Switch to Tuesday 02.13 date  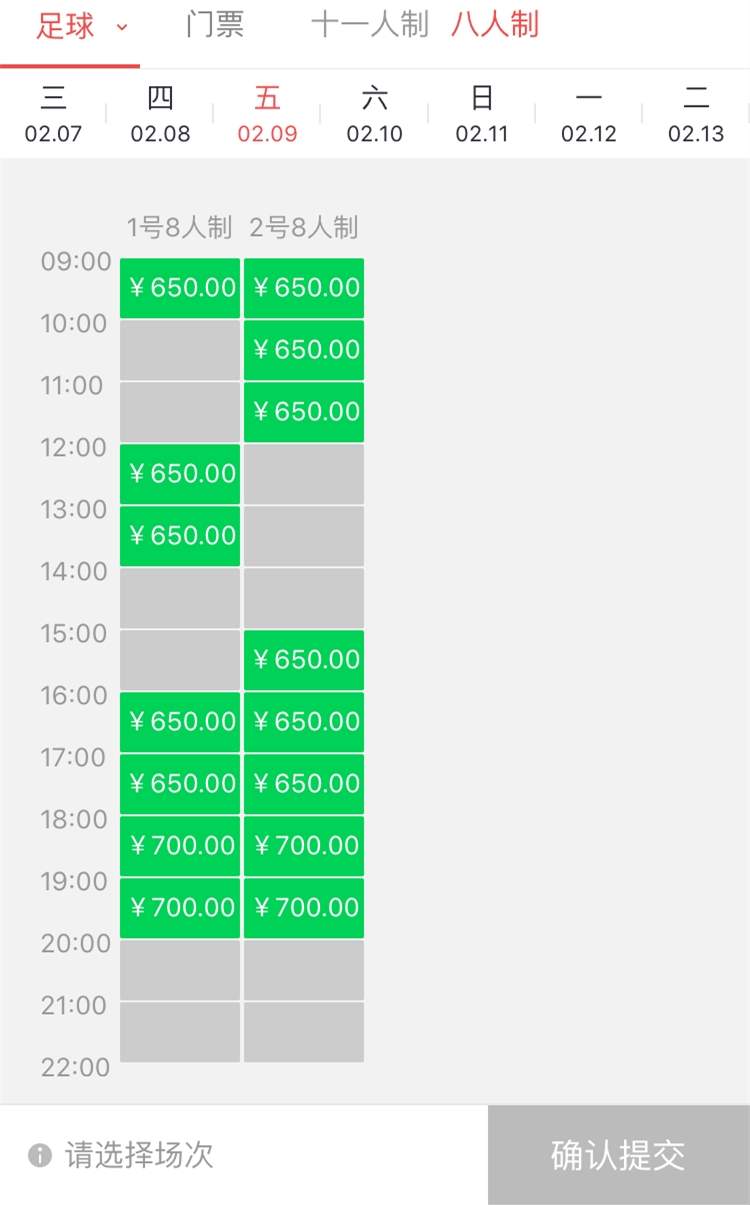click(696, 114)
